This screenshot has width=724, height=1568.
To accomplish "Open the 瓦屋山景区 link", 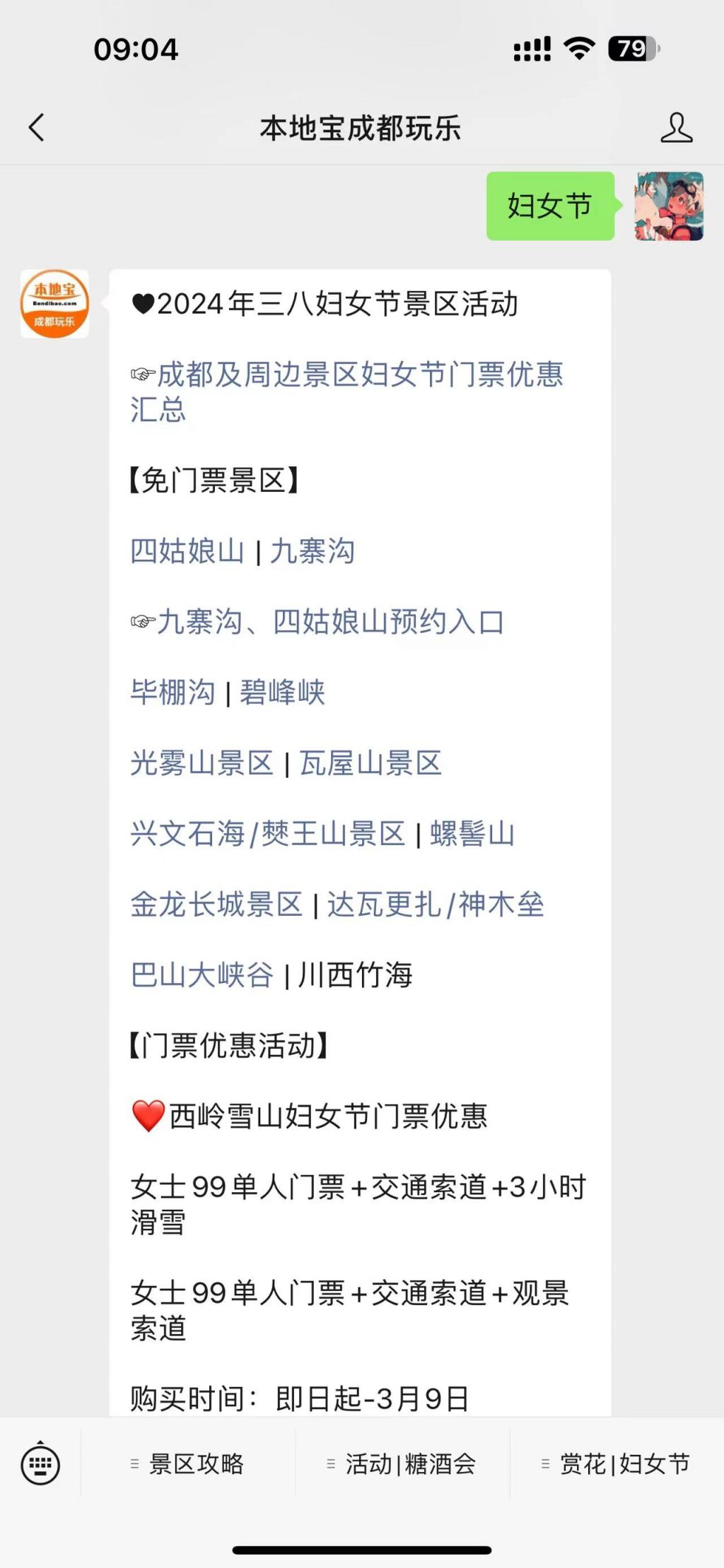I will (x=370, y=763).
